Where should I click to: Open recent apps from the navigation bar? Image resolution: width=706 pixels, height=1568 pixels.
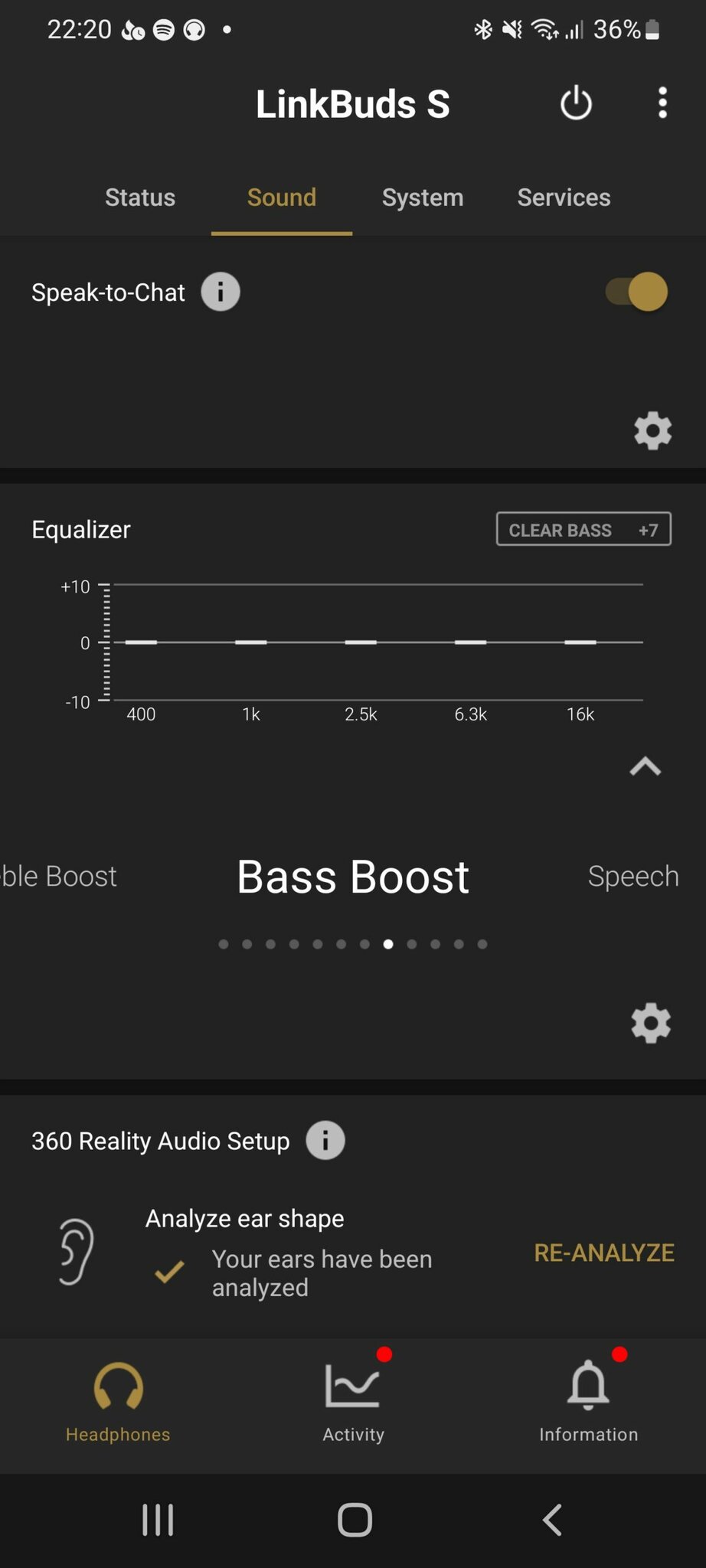[x=158, y=1520]
